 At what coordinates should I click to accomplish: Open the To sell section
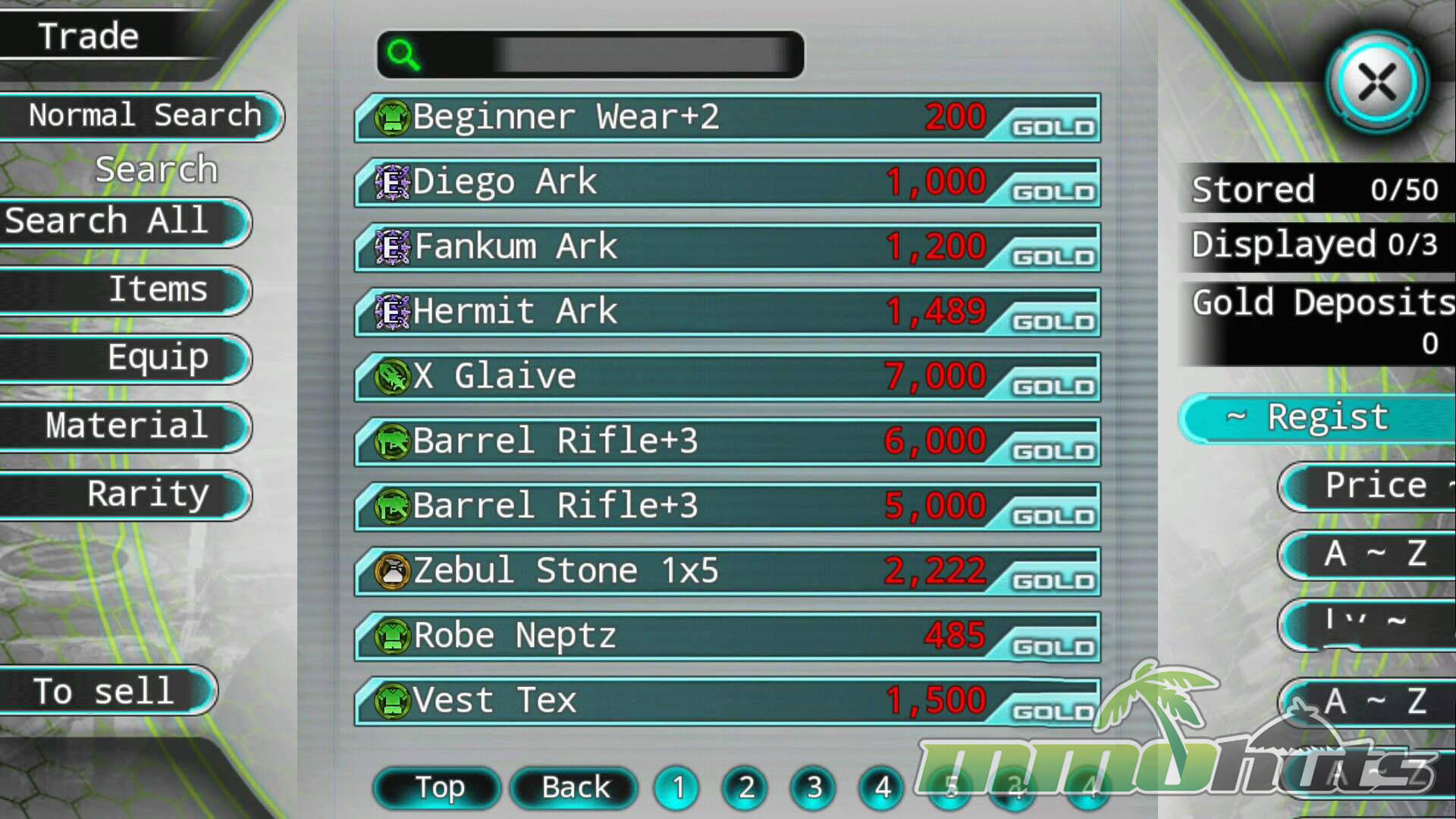(106, 691)
